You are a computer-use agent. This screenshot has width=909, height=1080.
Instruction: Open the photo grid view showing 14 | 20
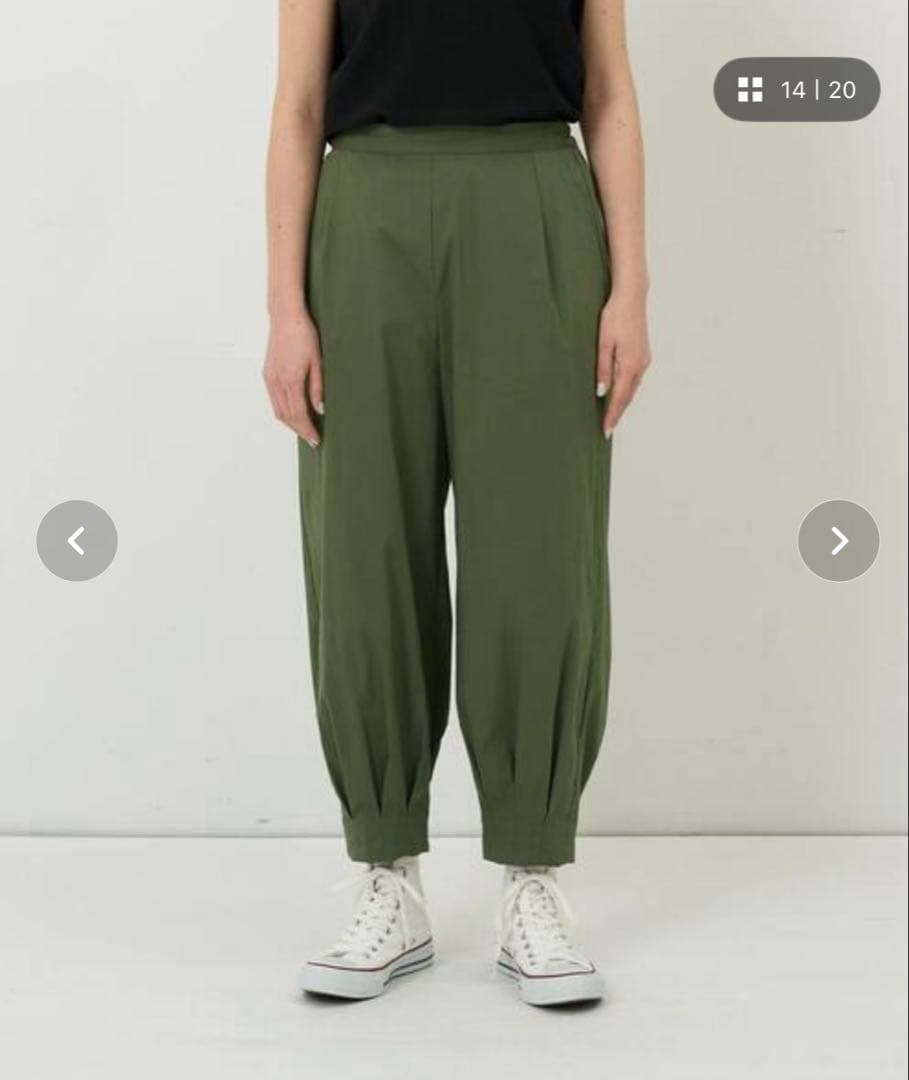[x=797, y=90]
